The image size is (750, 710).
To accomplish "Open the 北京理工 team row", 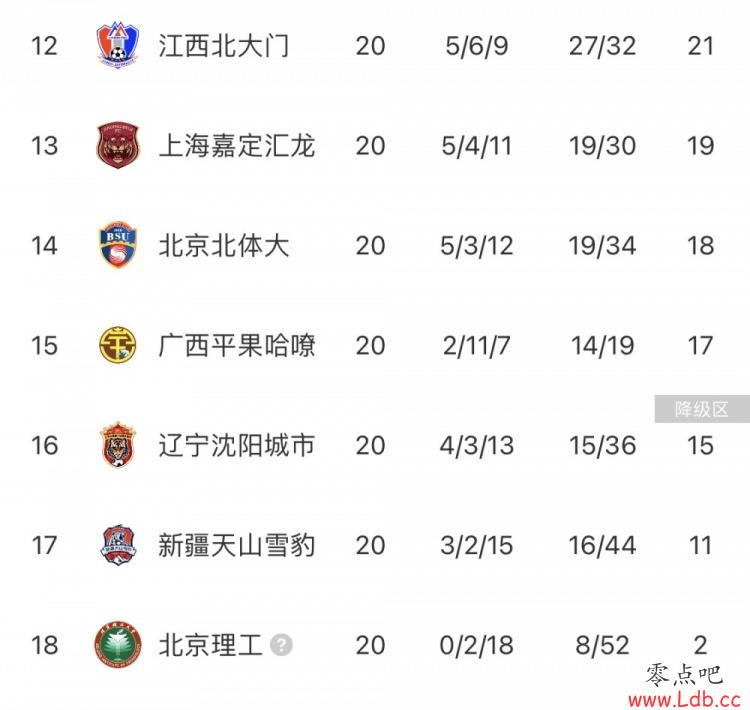I will 210,645.
